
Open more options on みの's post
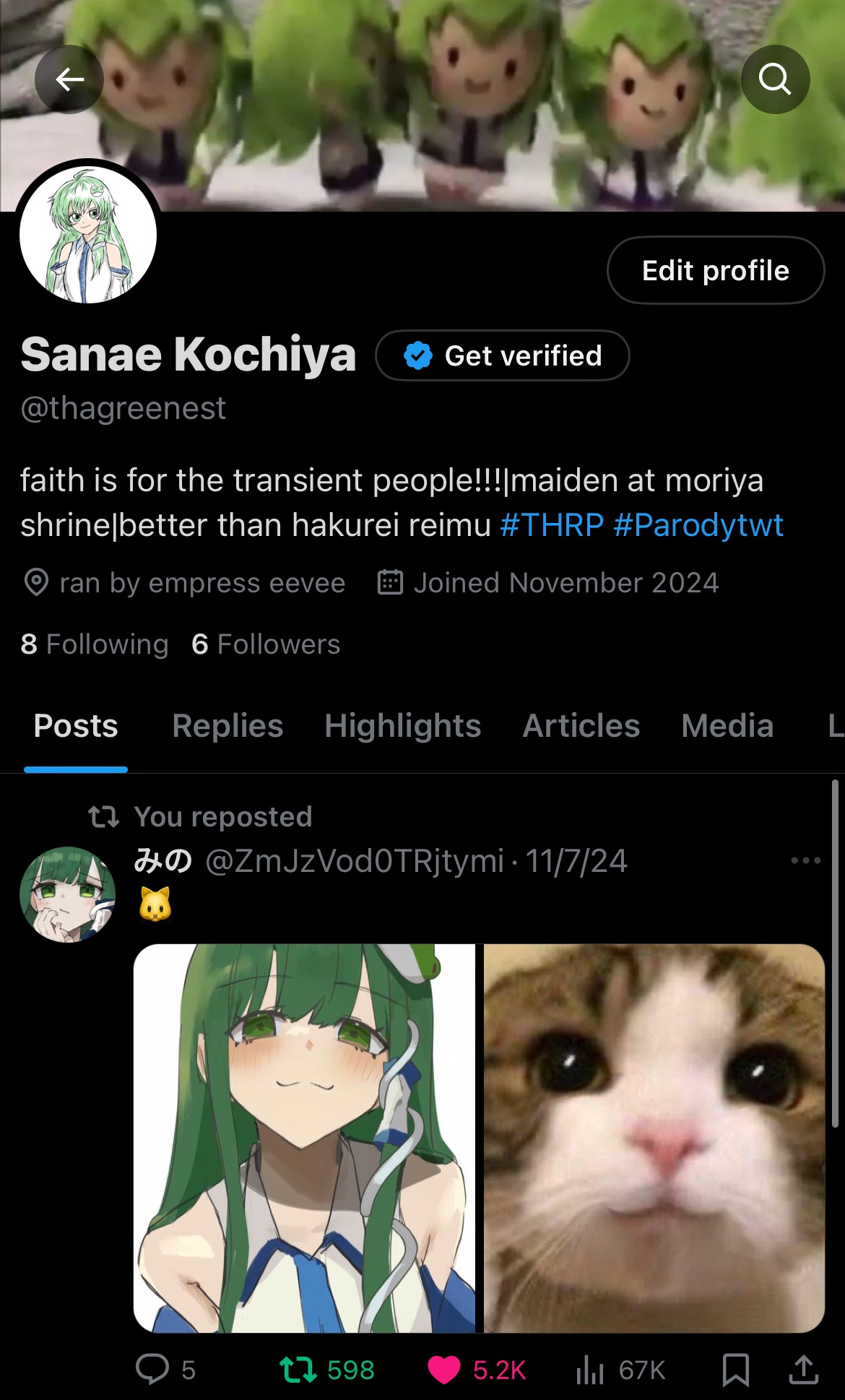805,860
